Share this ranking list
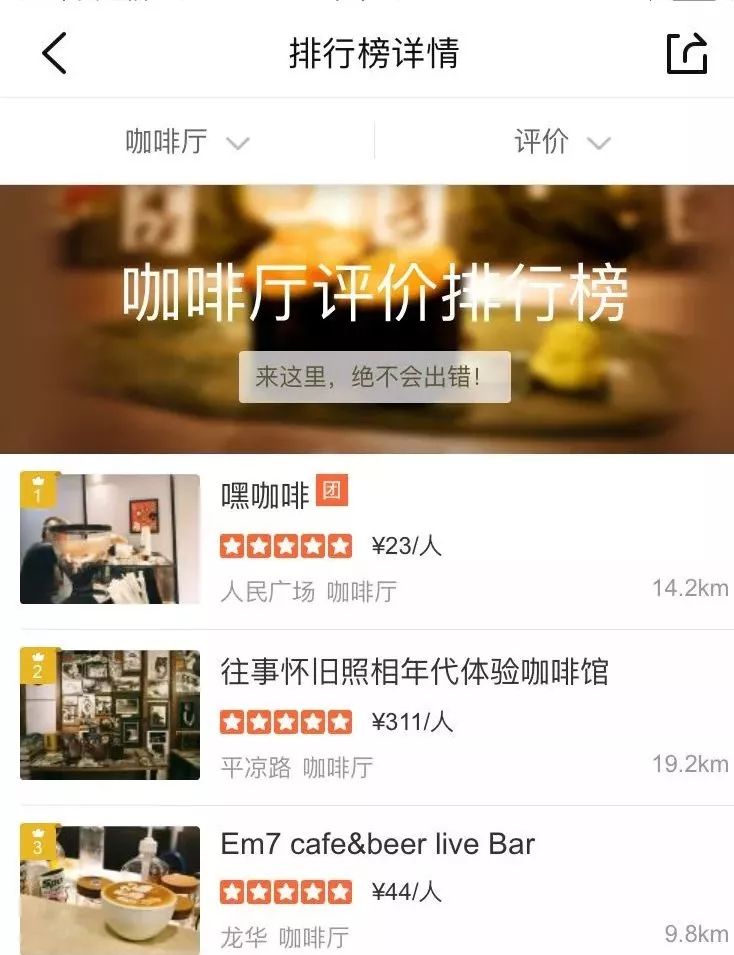The height and width of the screenshot is (955, 734). point(687,53)
